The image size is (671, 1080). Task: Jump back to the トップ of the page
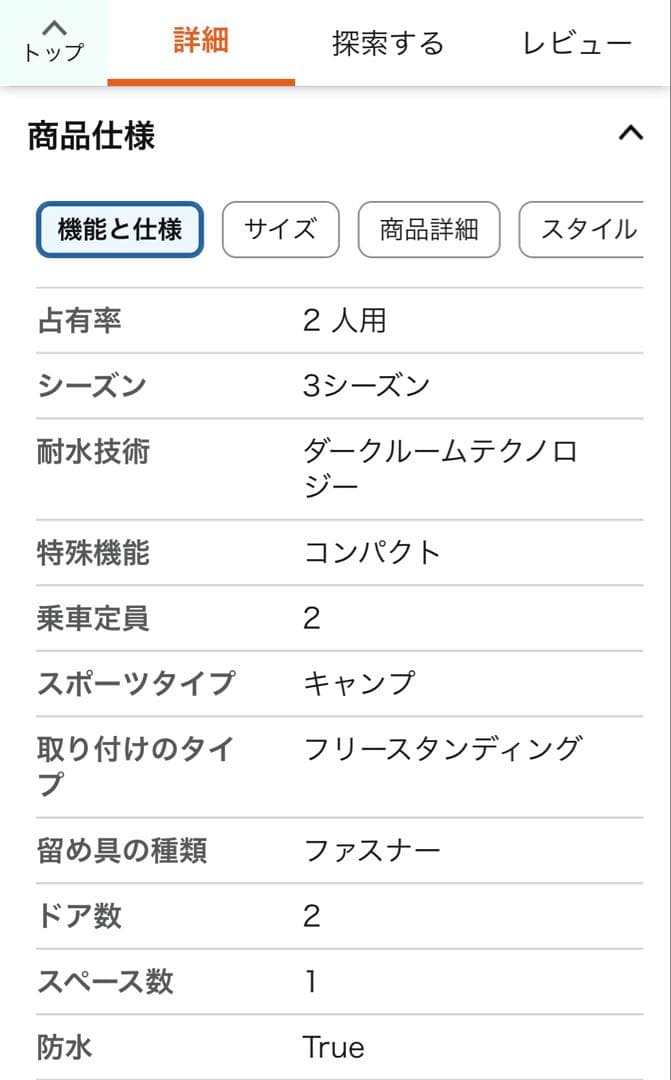click(54, 42)
